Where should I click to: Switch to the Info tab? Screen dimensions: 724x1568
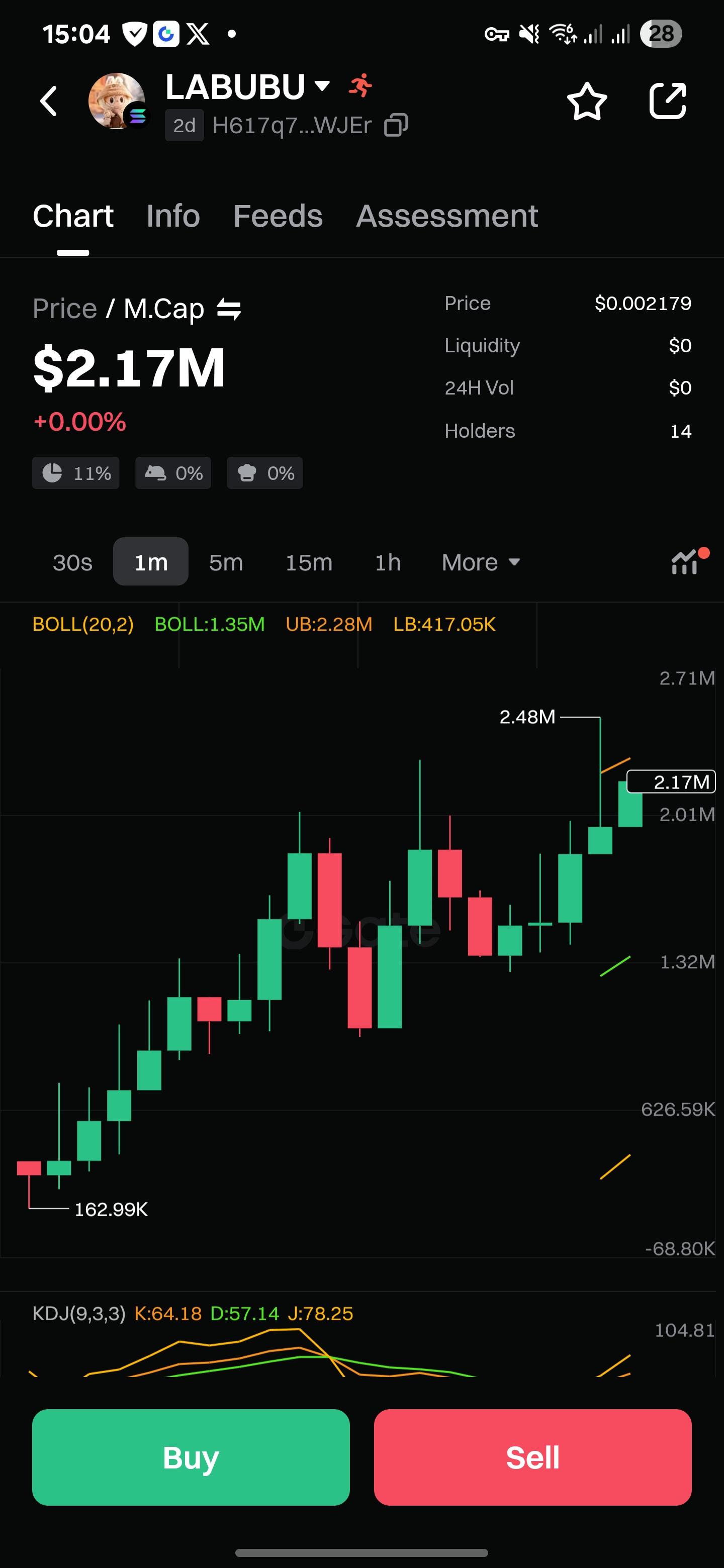point(173,216)
